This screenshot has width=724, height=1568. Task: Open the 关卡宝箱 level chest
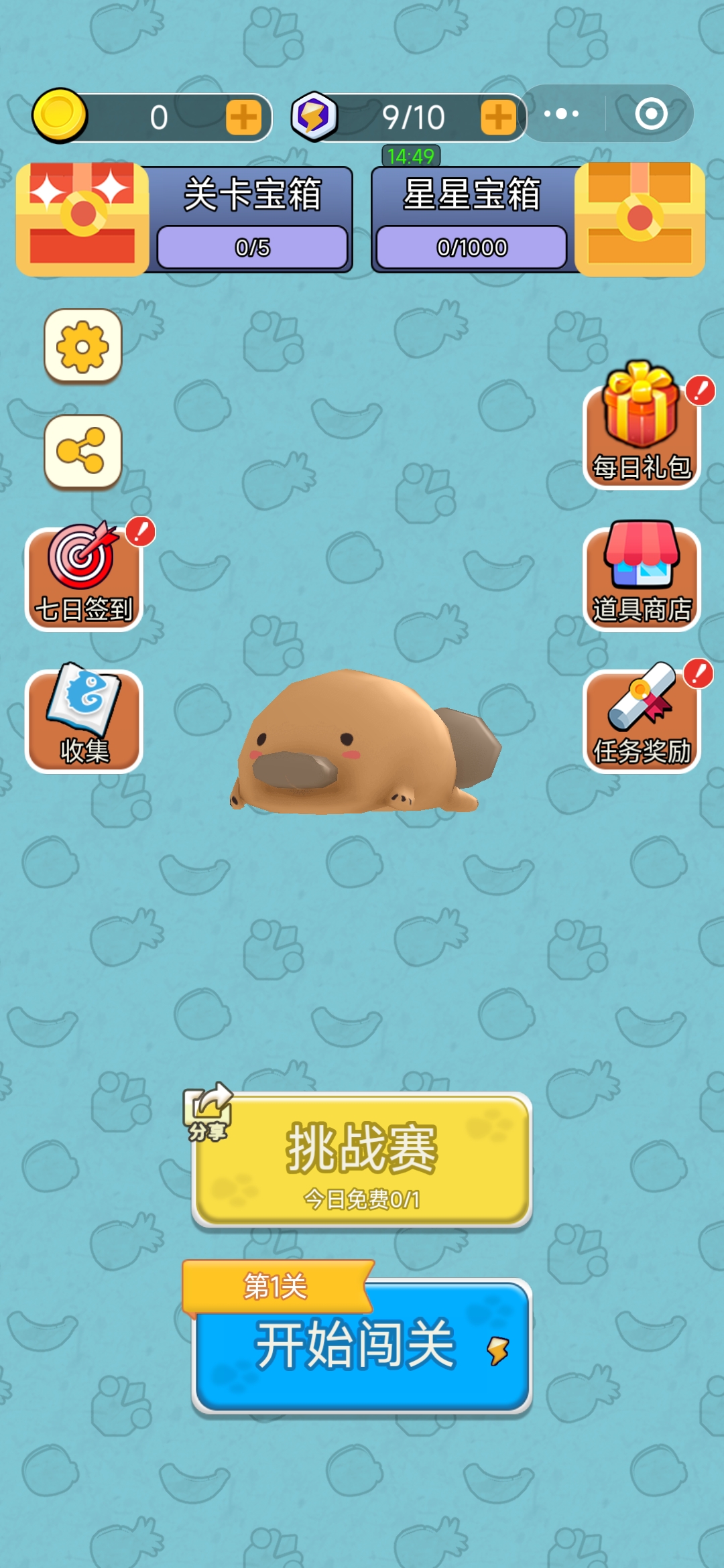(83, 219)
